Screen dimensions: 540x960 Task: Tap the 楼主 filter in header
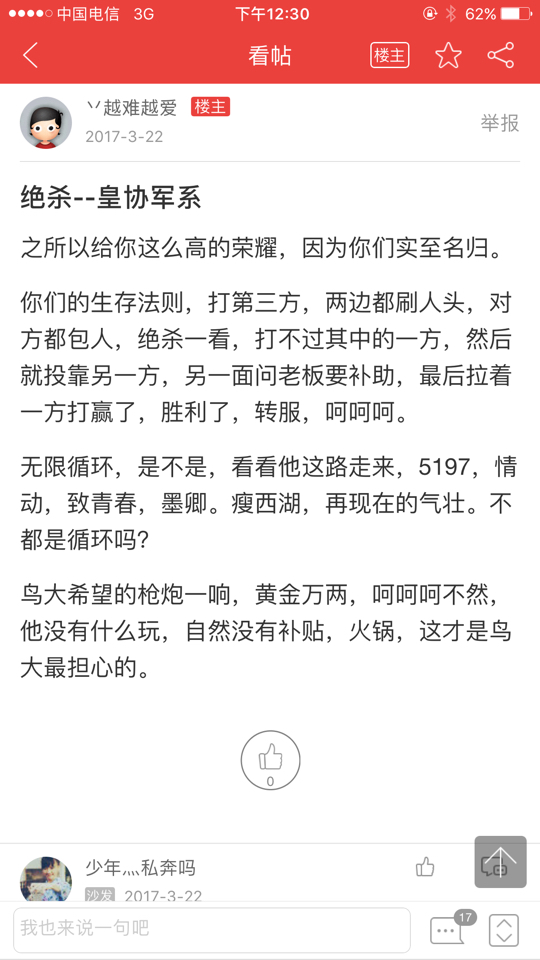pyautogui.click(x=389, y=56)
